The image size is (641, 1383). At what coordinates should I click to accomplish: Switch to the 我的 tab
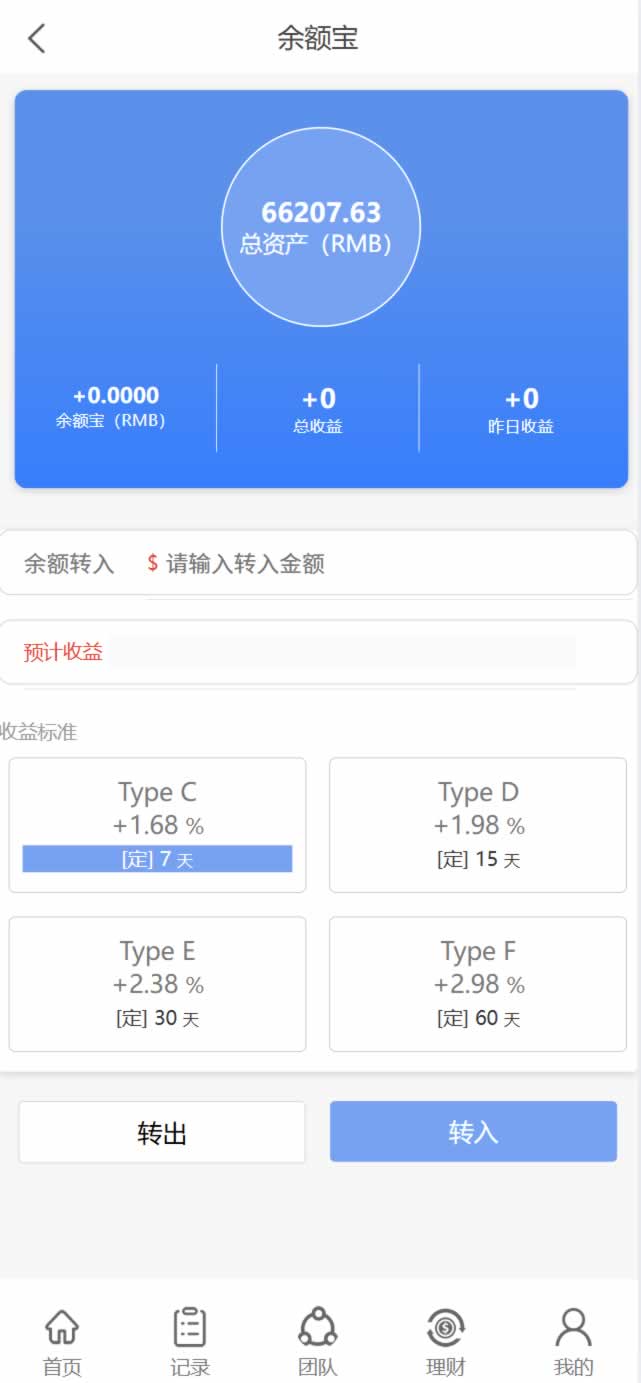[574, 1342]
